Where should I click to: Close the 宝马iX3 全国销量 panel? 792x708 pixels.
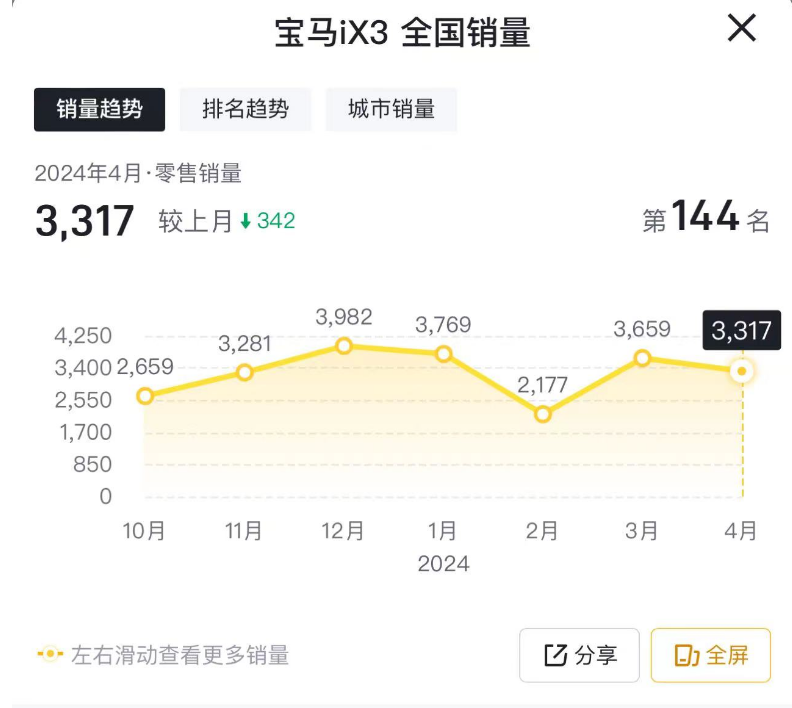coord(741,28)
